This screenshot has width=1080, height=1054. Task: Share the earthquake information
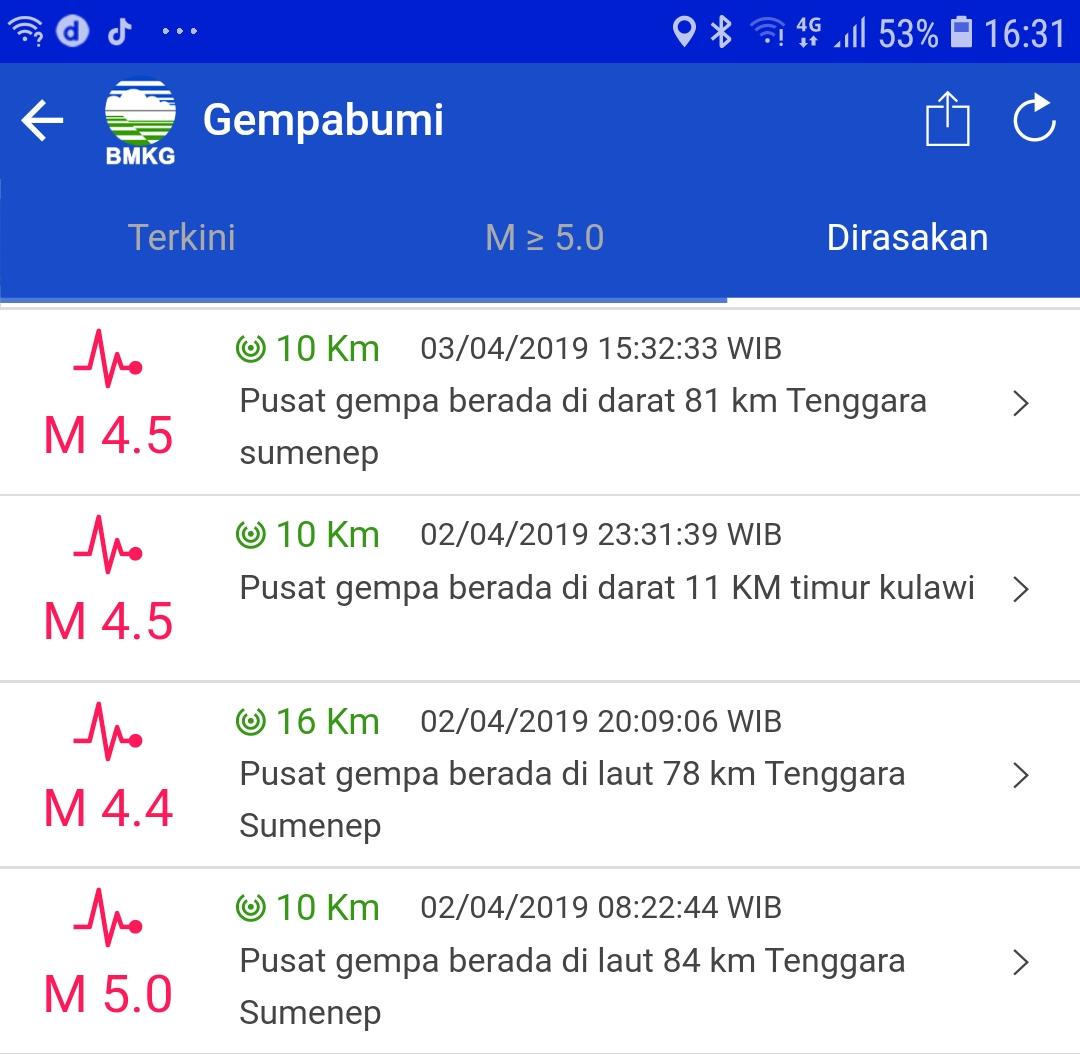click(946, 120)
